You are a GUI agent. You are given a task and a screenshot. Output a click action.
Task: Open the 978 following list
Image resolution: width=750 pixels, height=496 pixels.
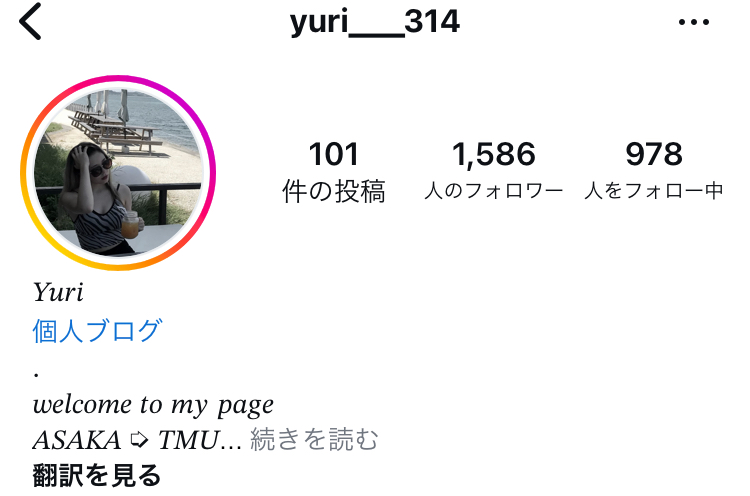pyautogui.click(x=653, y=171)
